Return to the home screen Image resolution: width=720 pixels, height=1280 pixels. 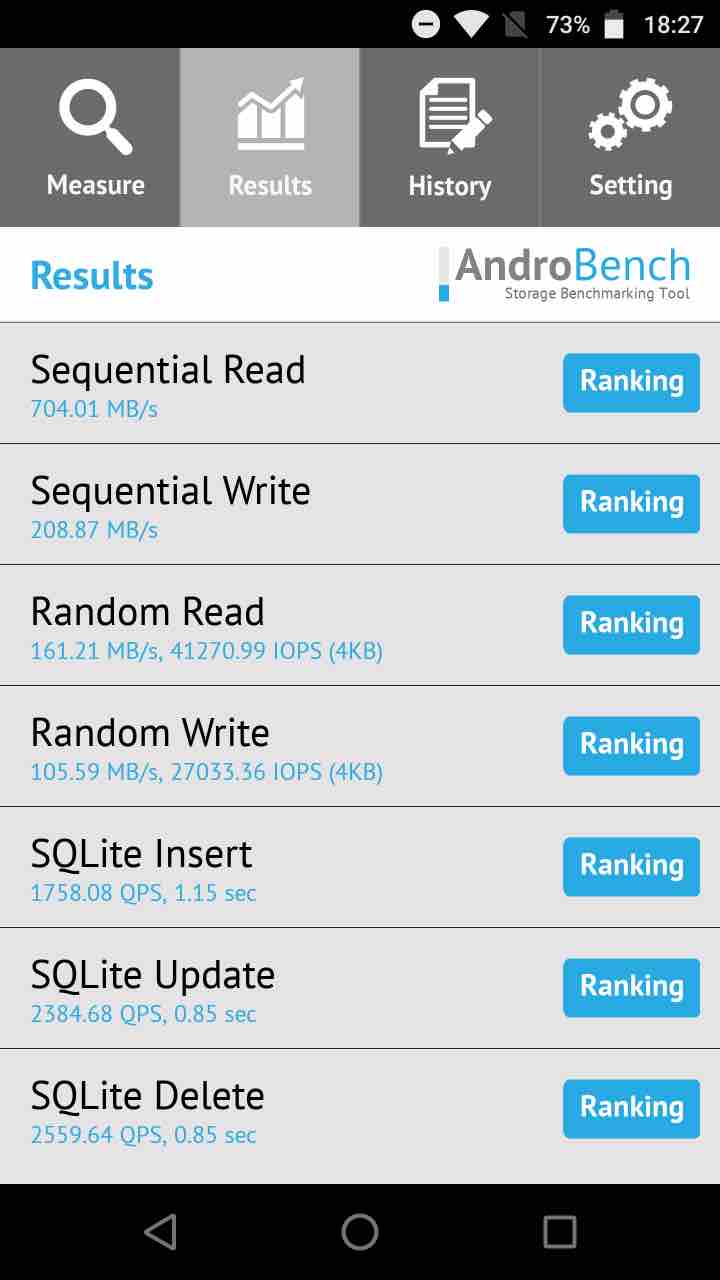[x=360, y=1232]
